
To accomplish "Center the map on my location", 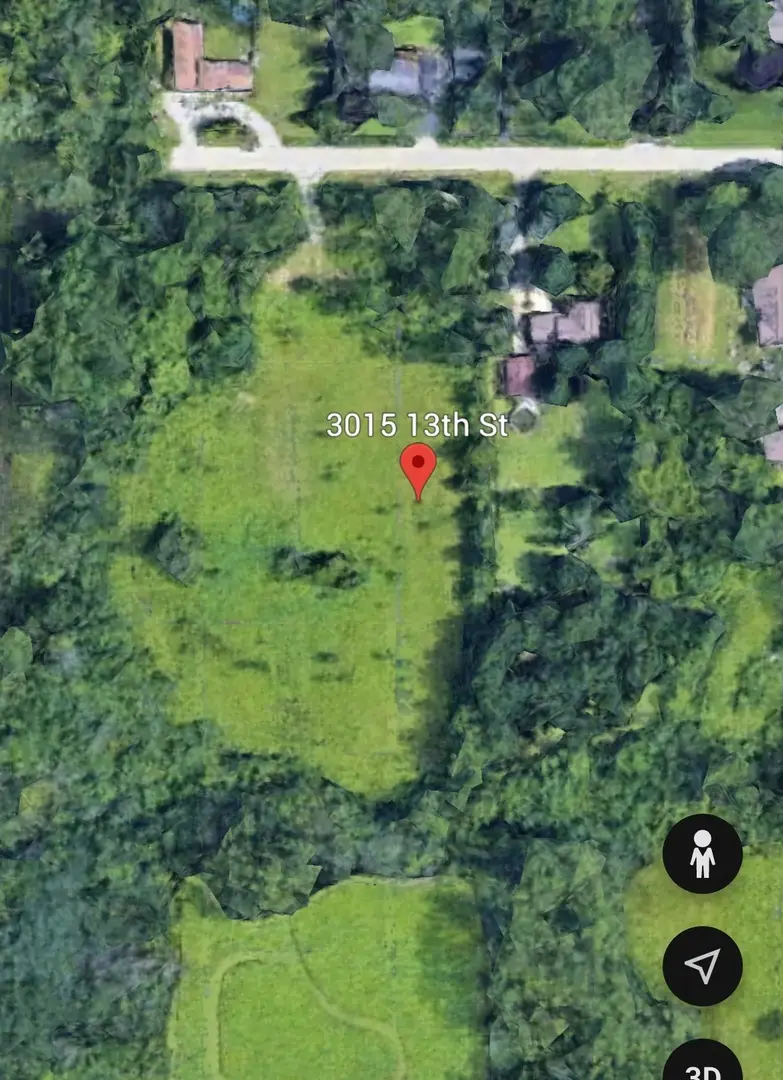I will [702, 965].
